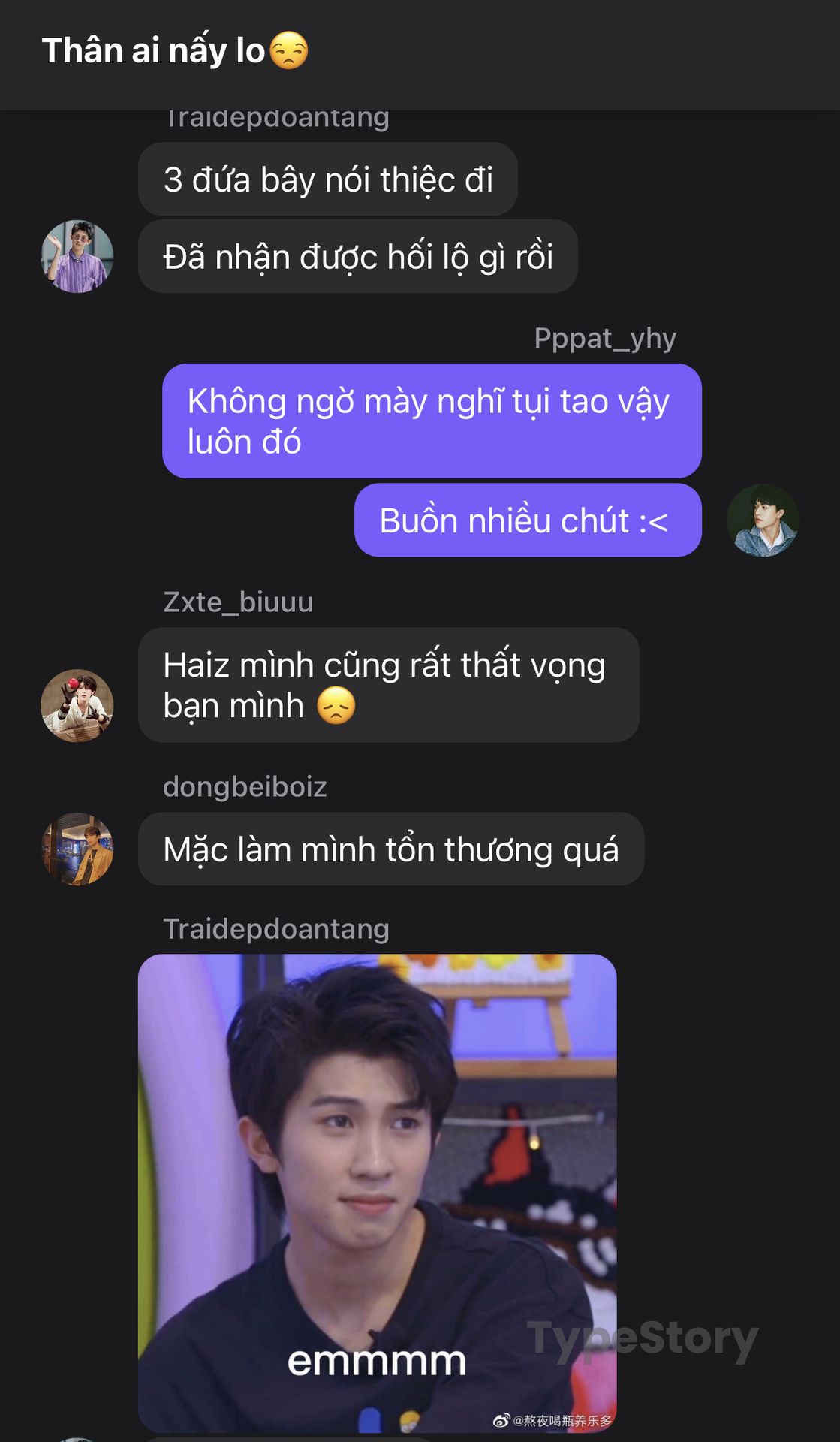Tap Pppat_yhy's avatar beside Buồn nhiều chút
The width and height of the screenshot is (840, 1442).
coord(763,520)
